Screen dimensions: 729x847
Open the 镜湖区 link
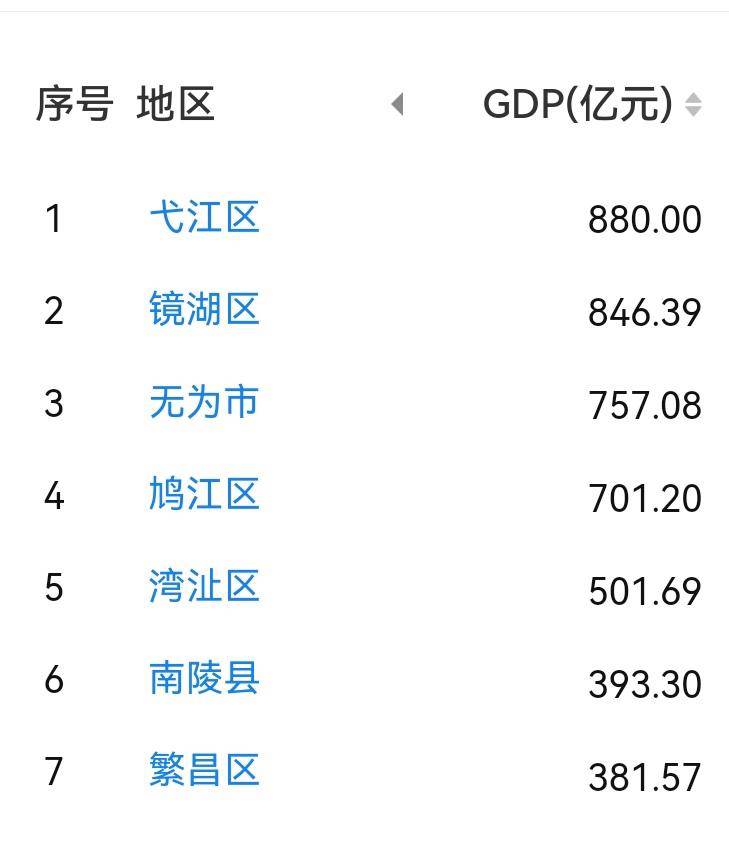pos(204,309)
